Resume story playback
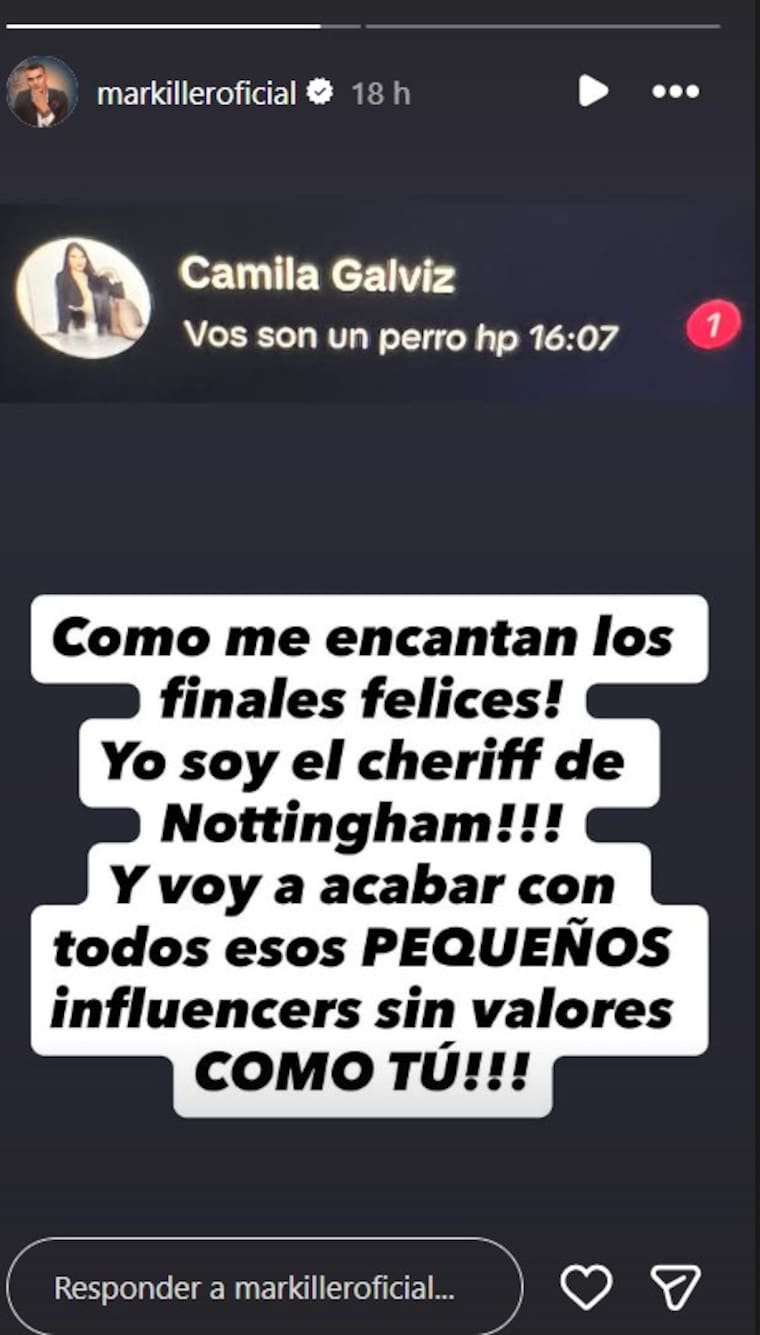The height and width of the screenshot is (1335, 760). pyautogui.click(x=592, y=92)
